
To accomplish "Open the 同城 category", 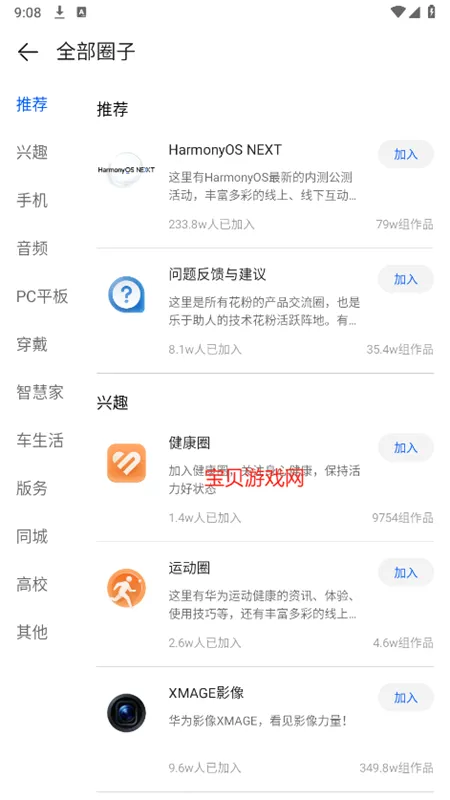I will (x=32, y=536).
